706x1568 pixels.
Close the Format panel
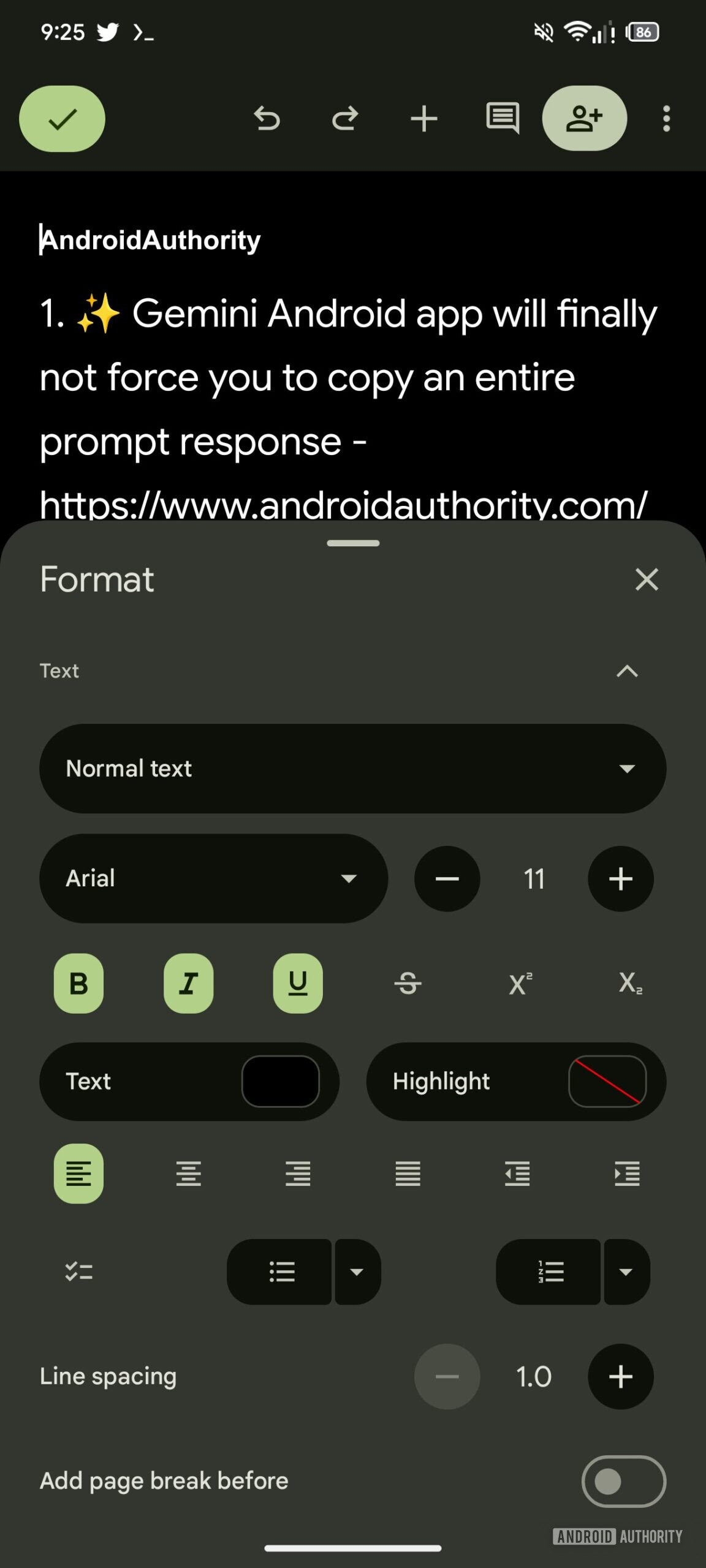click(647, 579)
